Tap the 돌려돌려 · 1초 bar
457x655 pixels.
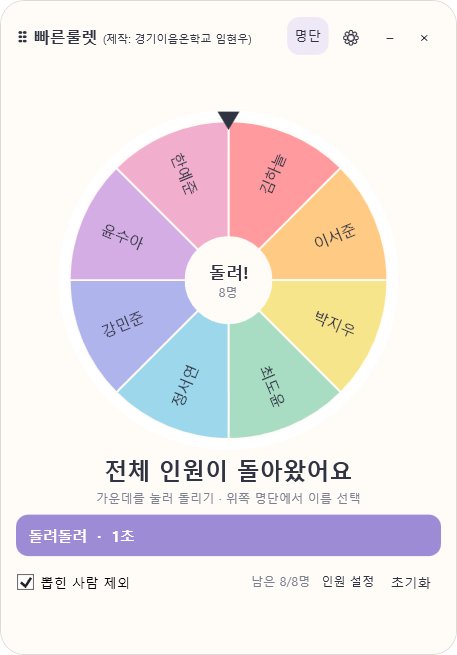tap(228, 536)
